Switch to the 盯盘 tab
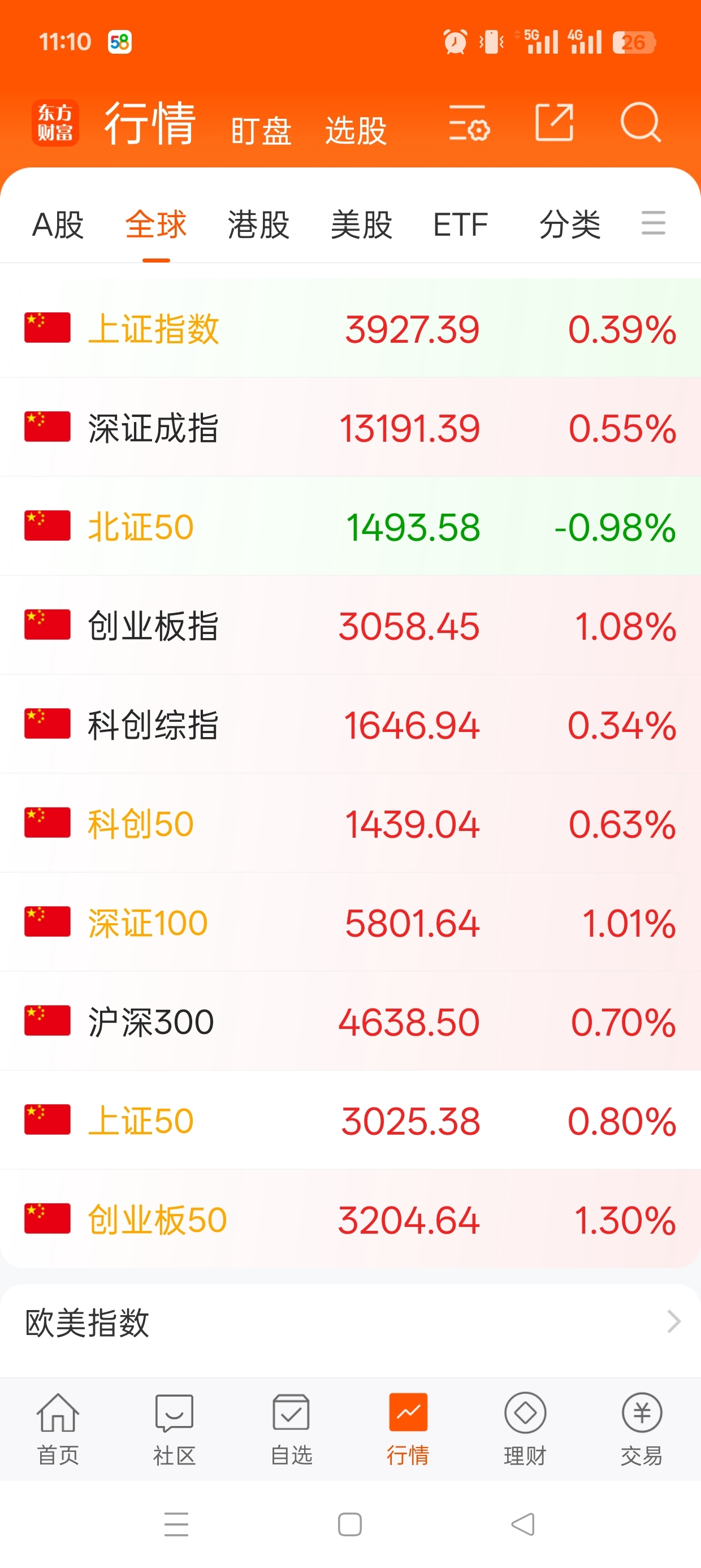The image size is (701, 1568). [261, 130]
